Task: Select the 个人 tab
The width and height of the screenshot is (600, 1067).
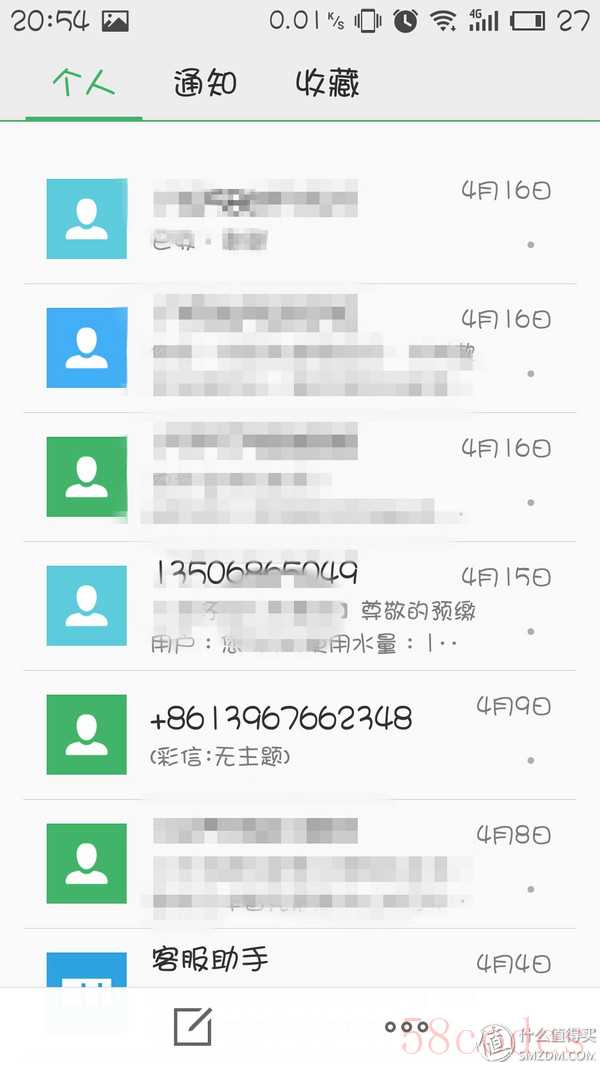Action: 84,84
